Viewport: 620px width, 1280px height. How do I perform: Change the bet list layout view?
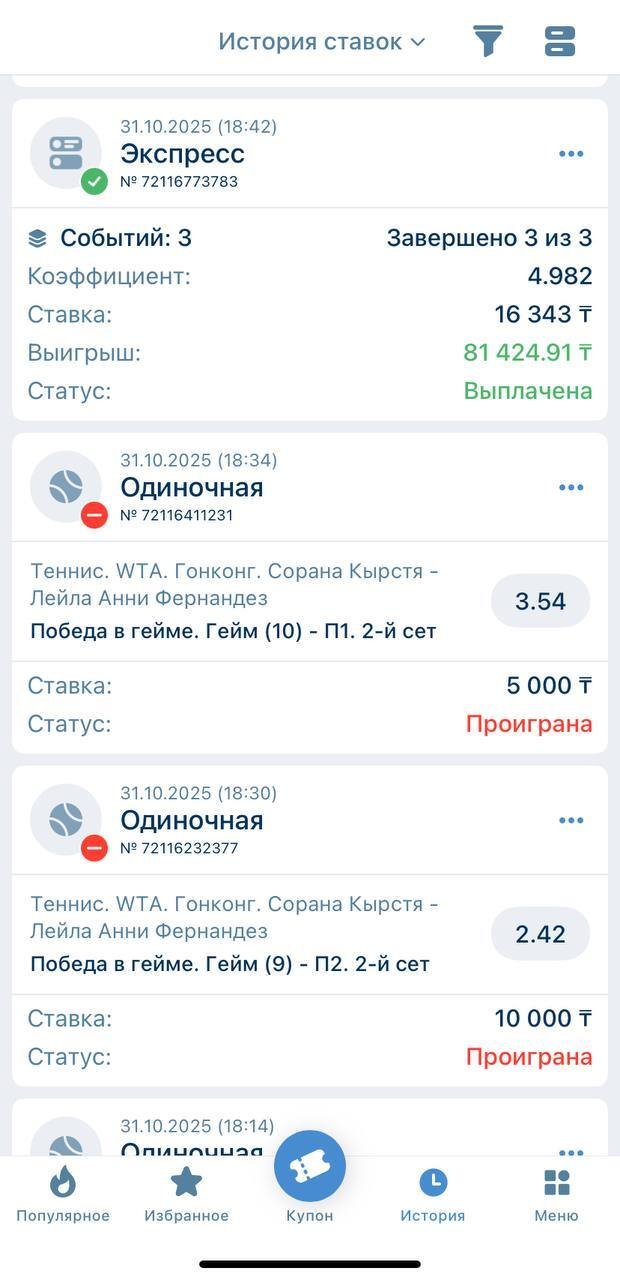(560, 41)
